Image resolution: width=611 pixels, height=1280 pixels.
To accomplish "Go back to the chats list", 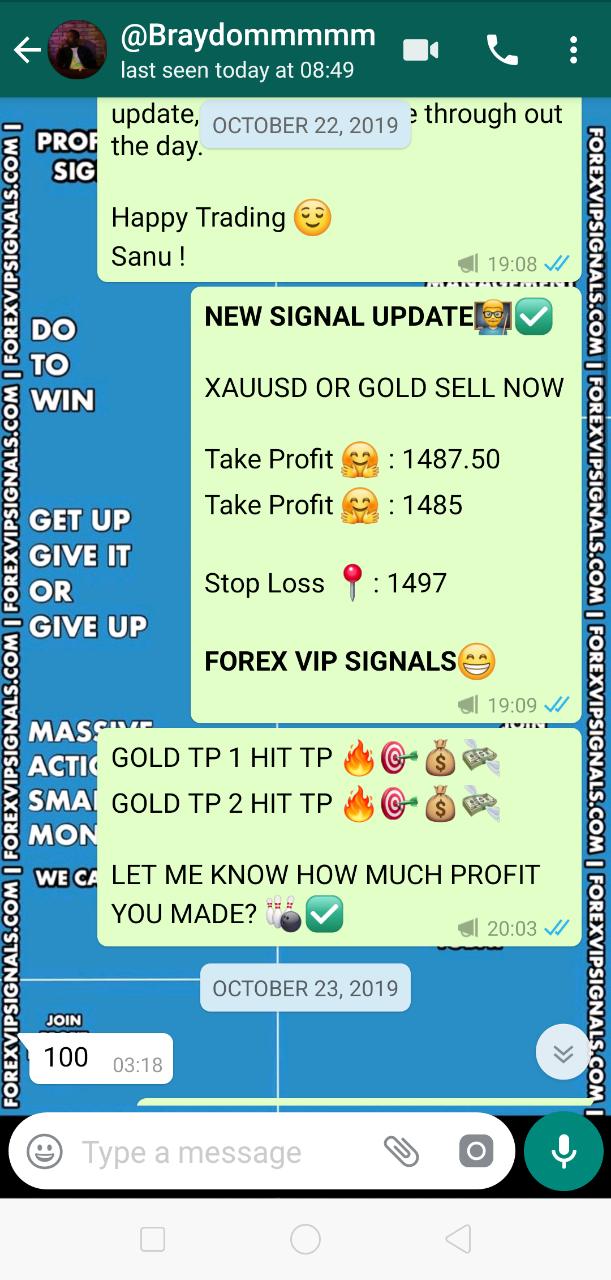I will pyautogui.click(x=27, y=50).
